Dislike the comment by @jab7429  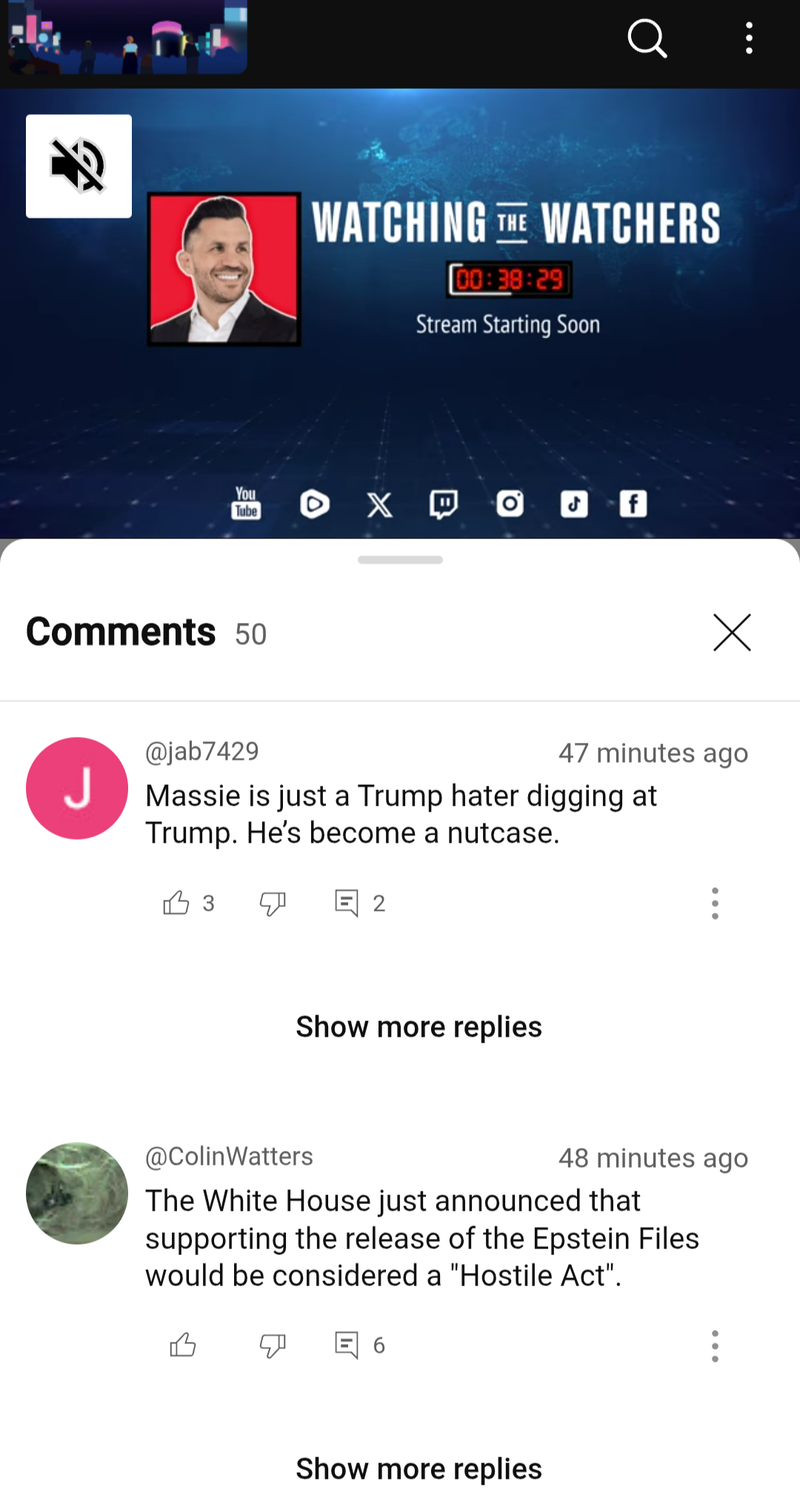273,903
